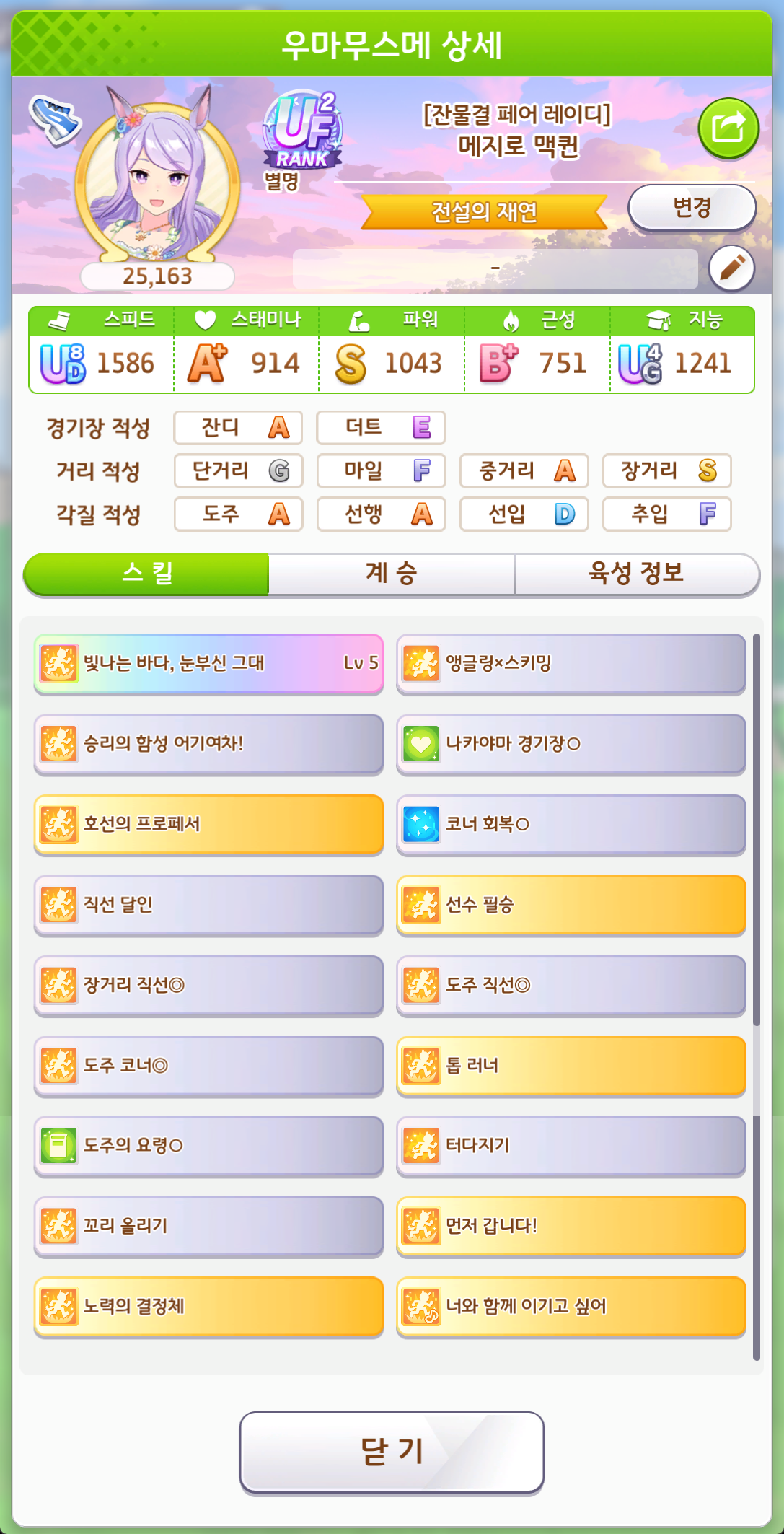Open skill 톱 러너

click(571, 1066)
